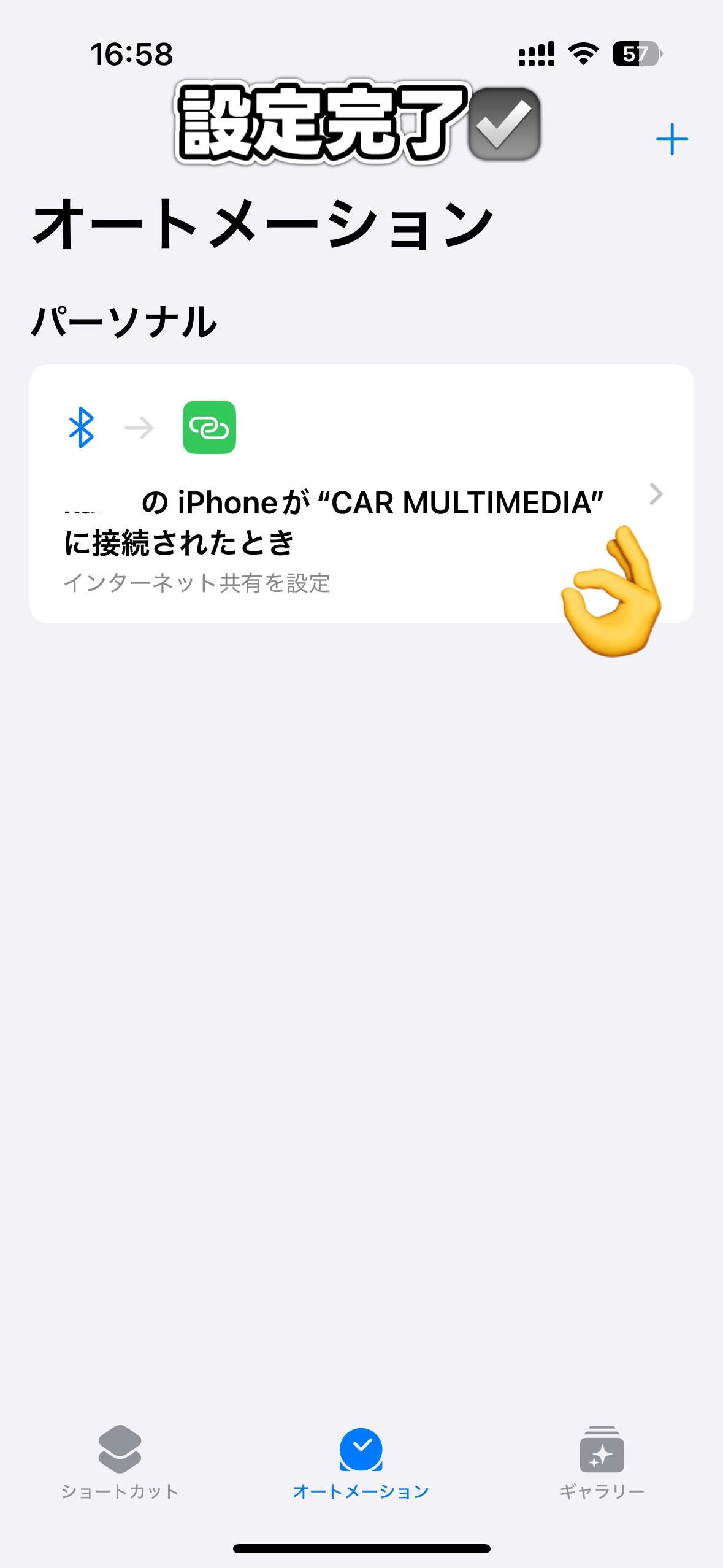Add a new automation with the plus icon

tap(671, 139)
